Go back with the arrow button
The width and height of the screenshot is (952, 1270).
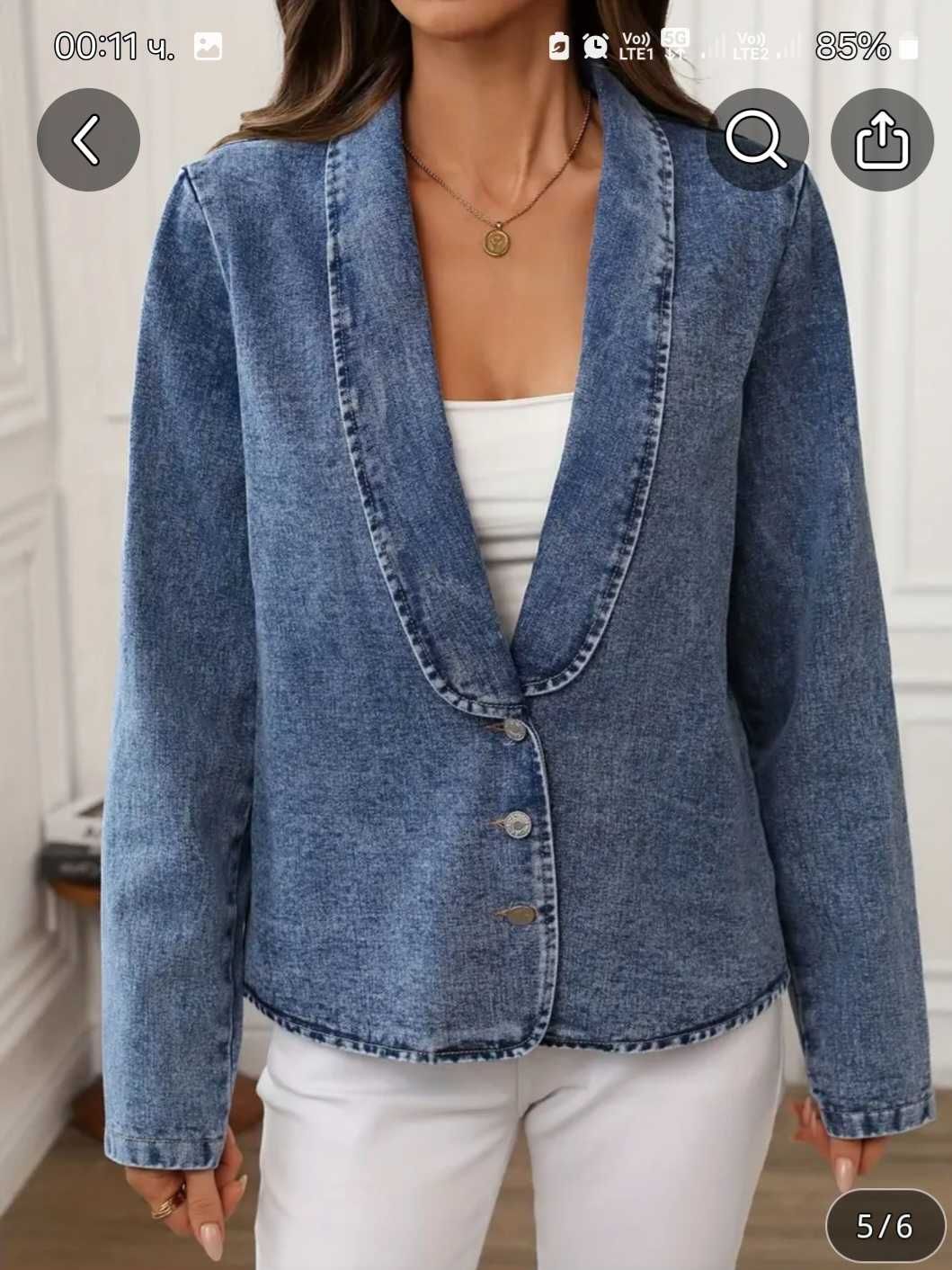pyautogui.click(x=88, y=139)
